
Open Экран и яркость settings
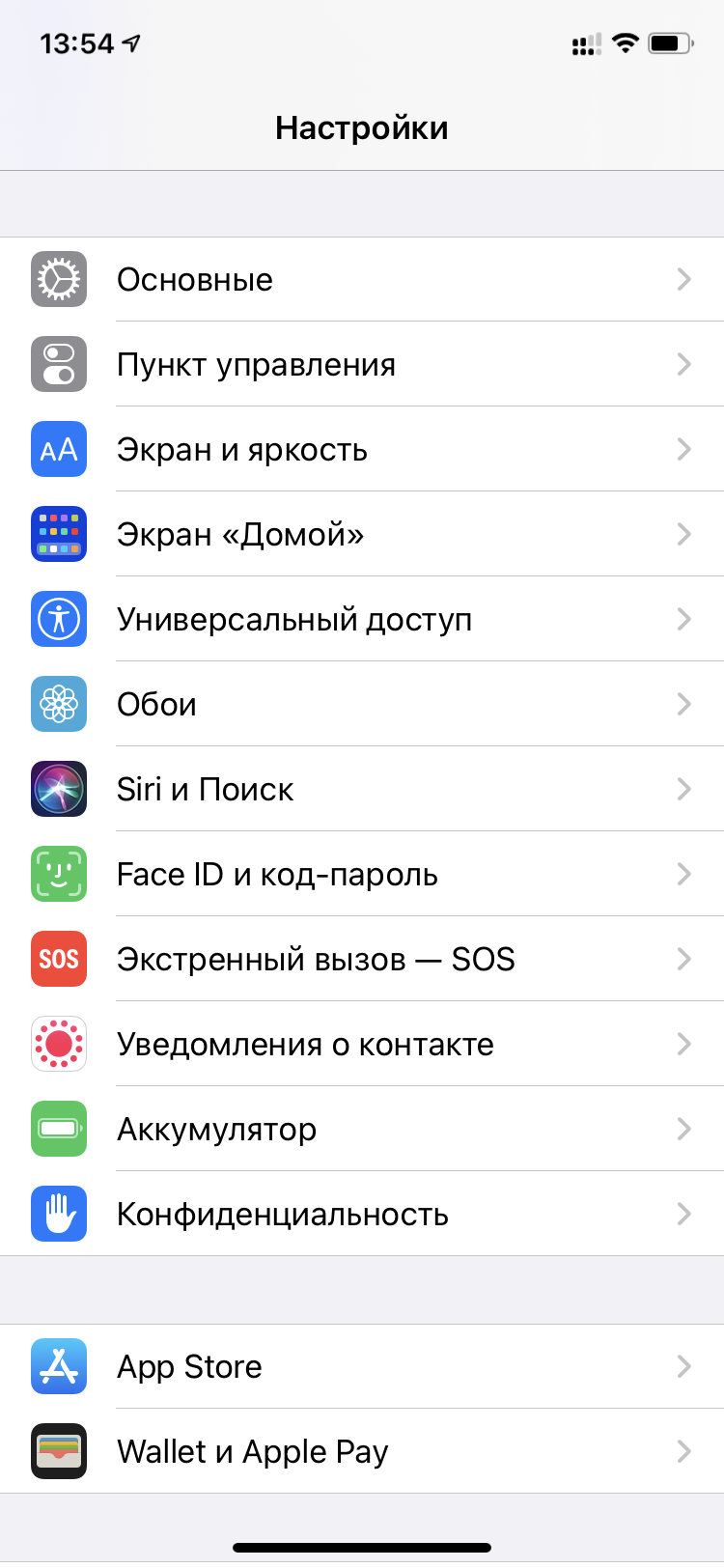point(362,449)
